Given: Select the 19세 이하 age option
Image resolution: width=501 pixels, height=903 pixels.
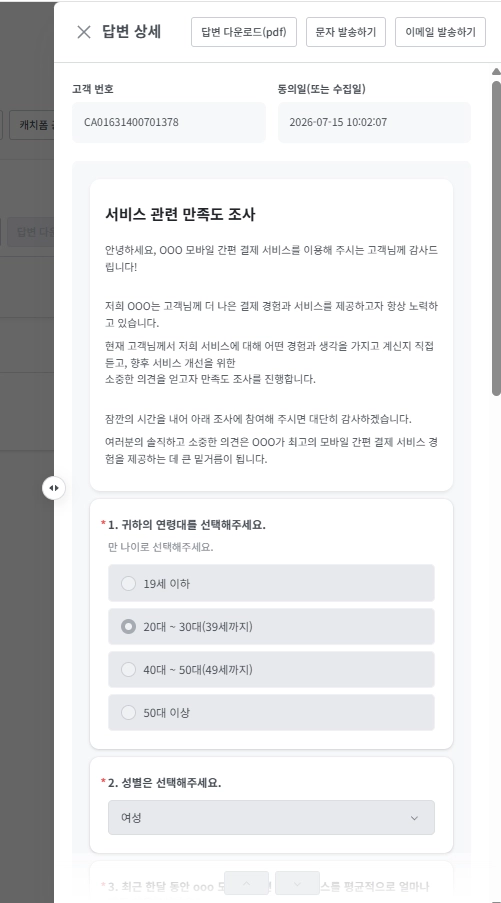Looking at the screenshot, I should tap(271, 583).
